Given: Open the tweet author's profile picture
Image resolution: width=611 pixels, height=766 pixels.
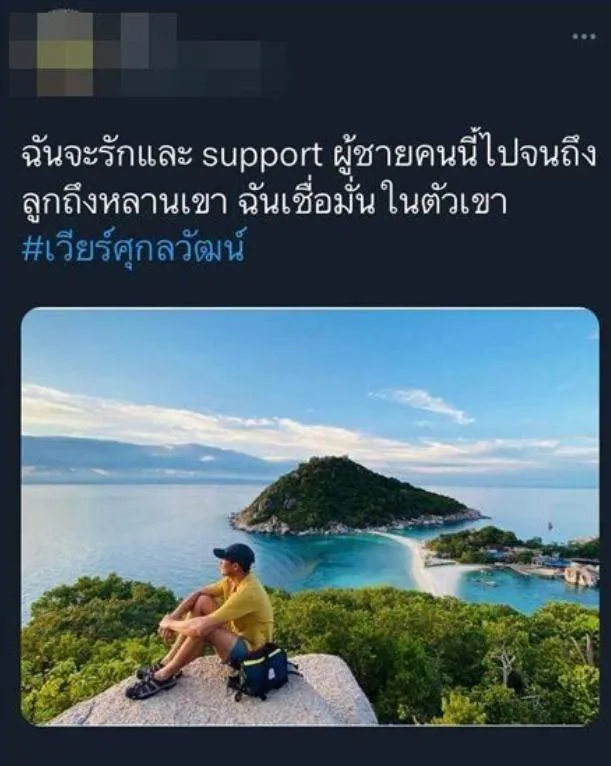Looking at the screenshot, I should 62,53.
